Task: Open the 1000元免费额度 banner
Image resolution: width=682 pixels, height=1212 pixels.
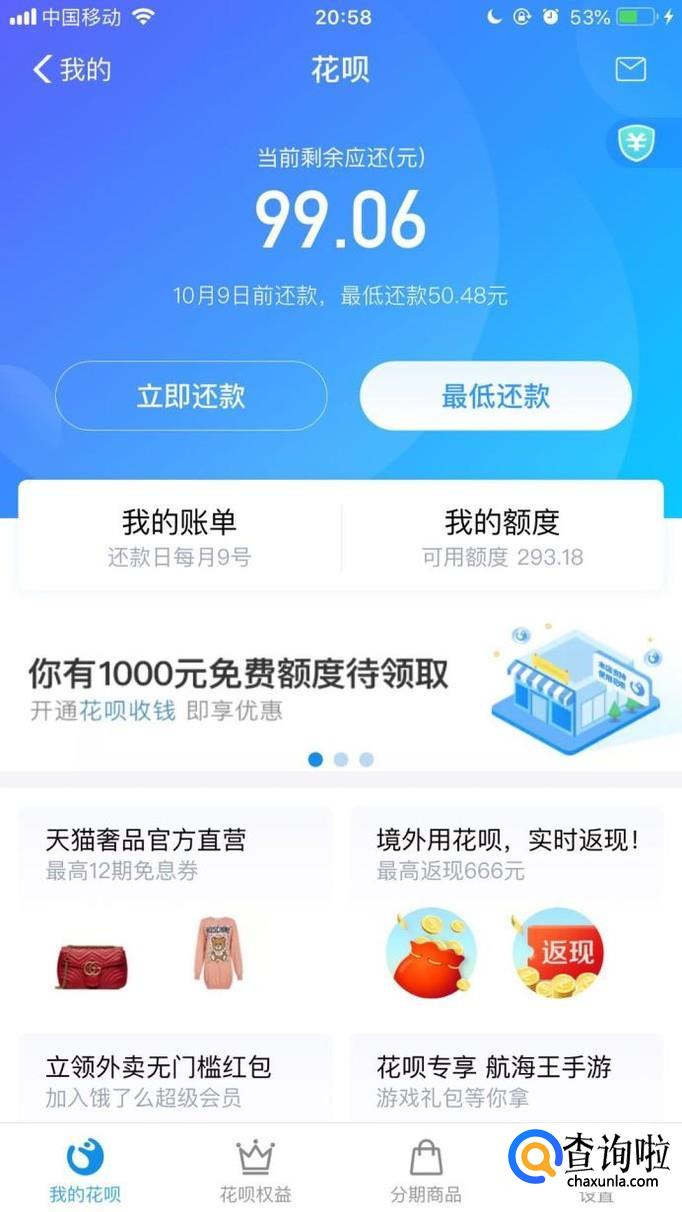Action: [x=340, y=688]
